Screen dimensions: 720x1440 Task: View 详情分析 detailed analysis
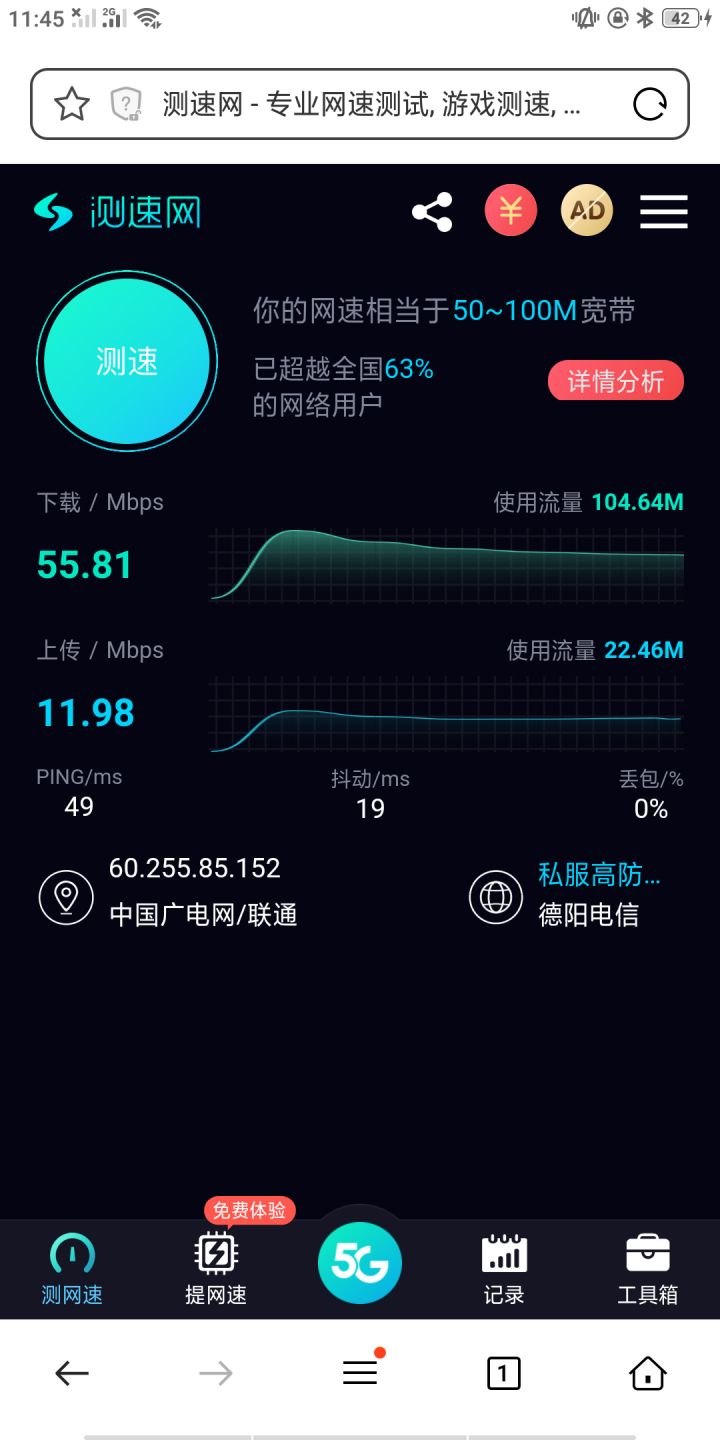click(615, 381)
